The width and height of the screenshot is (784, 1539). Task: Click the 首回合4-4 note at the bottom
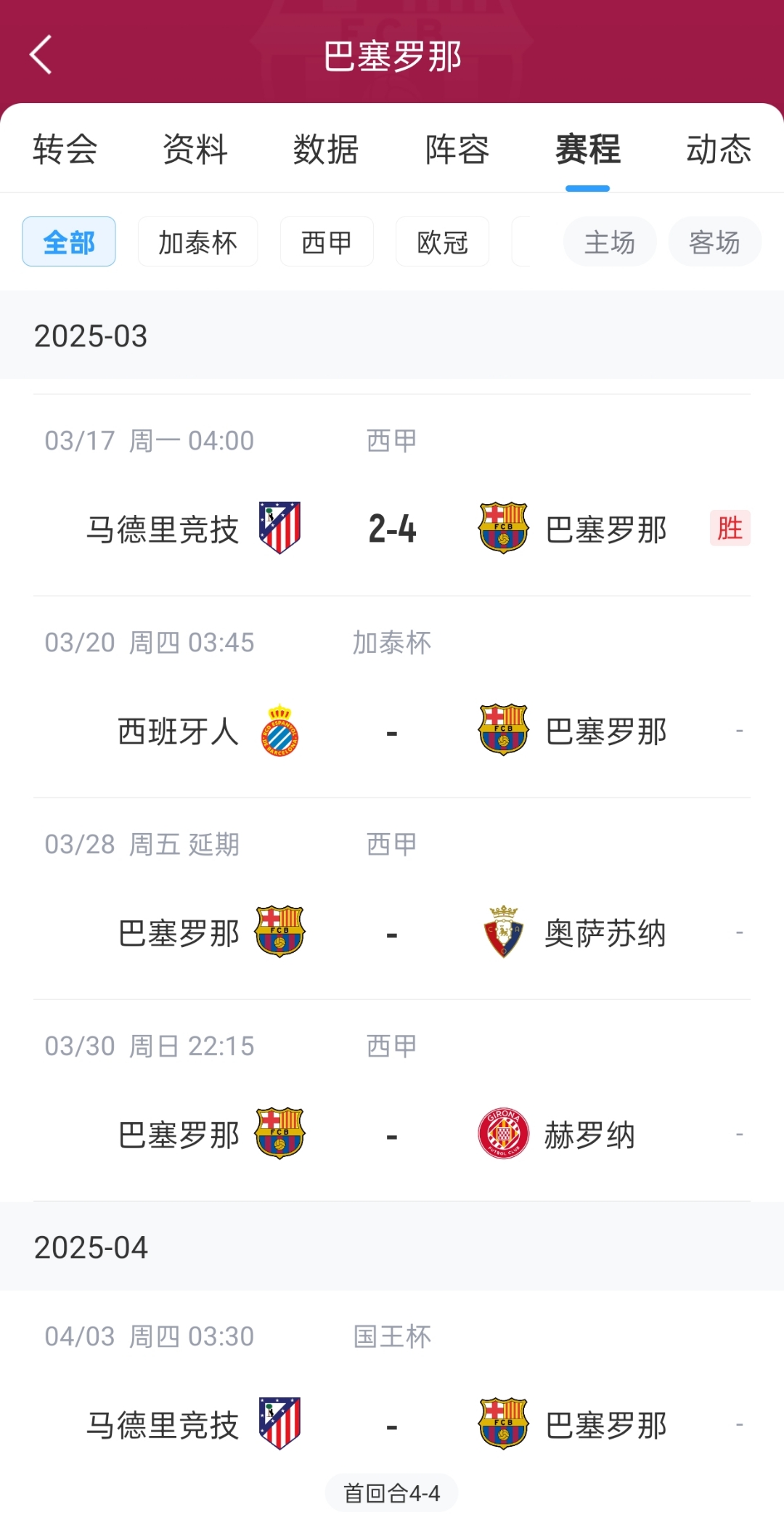click(x=392, y=1493)
